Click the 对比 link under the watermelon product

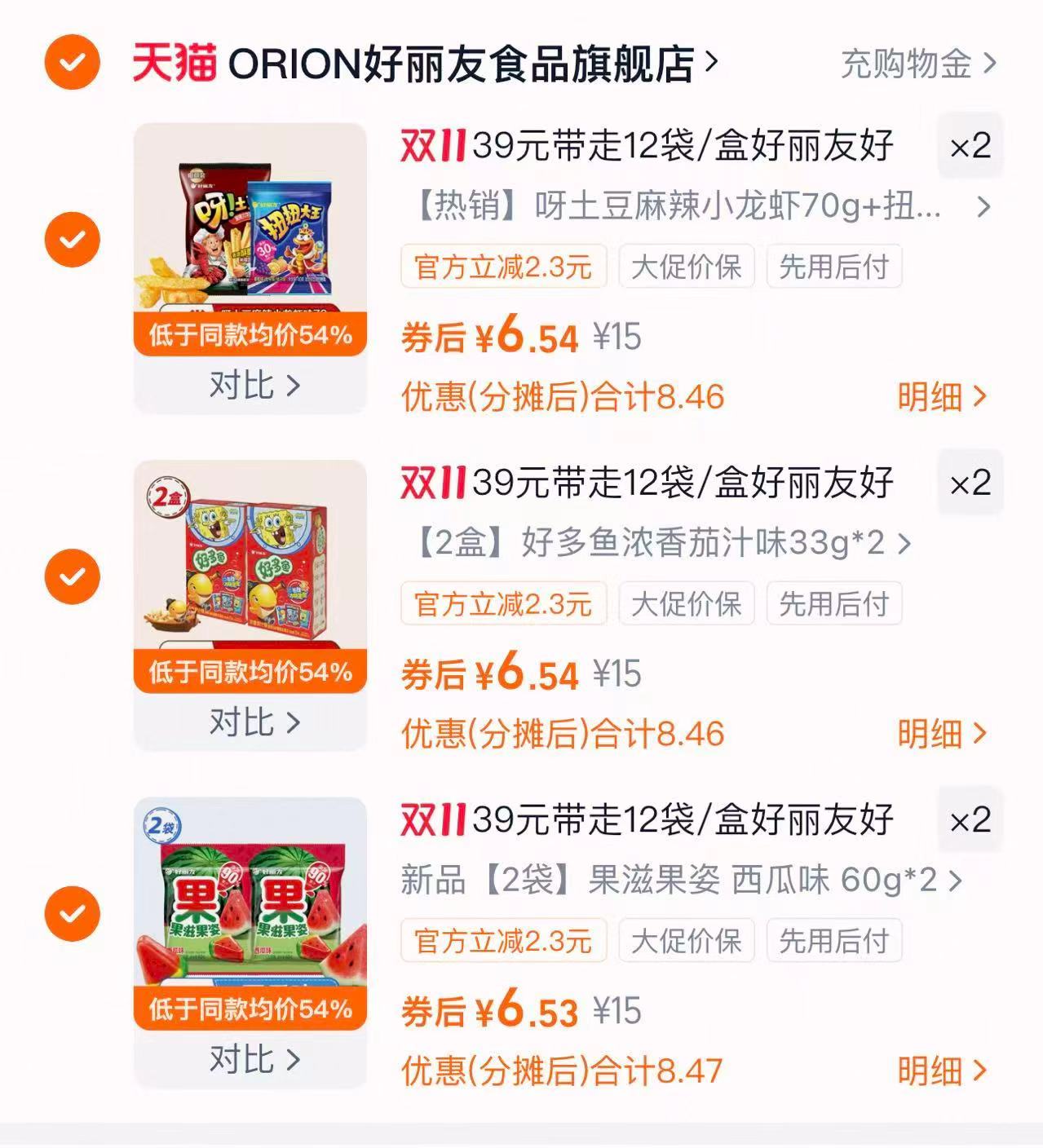pyautogui.click(x=249, y=1060)
